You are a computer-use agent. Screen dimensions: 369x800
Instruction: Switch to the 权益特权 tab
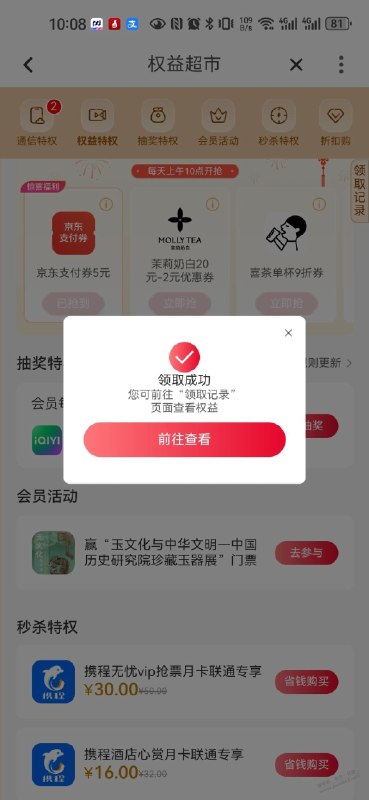97,123
